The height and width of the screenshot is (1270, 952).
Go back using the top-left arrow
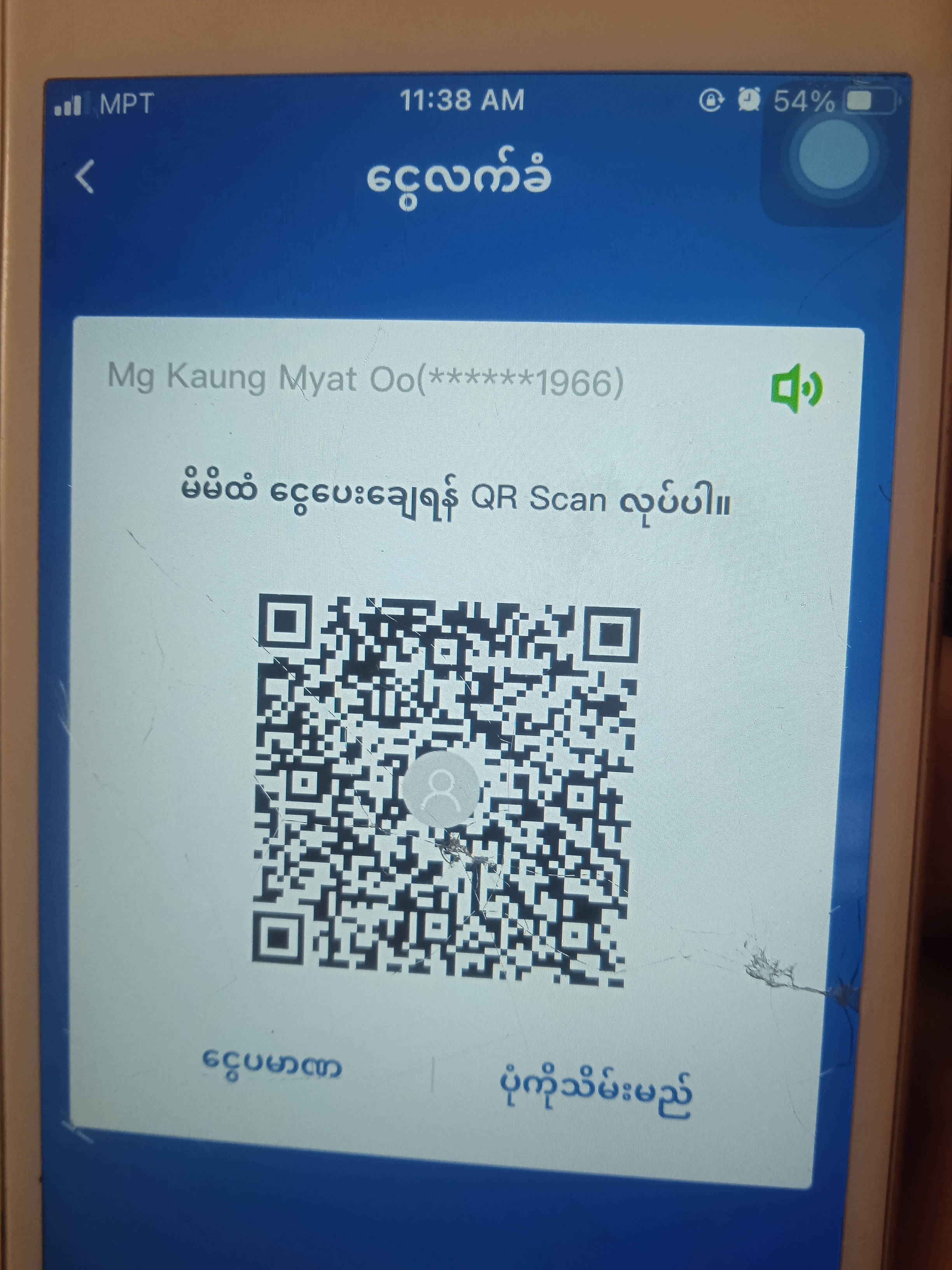point(85,177)
